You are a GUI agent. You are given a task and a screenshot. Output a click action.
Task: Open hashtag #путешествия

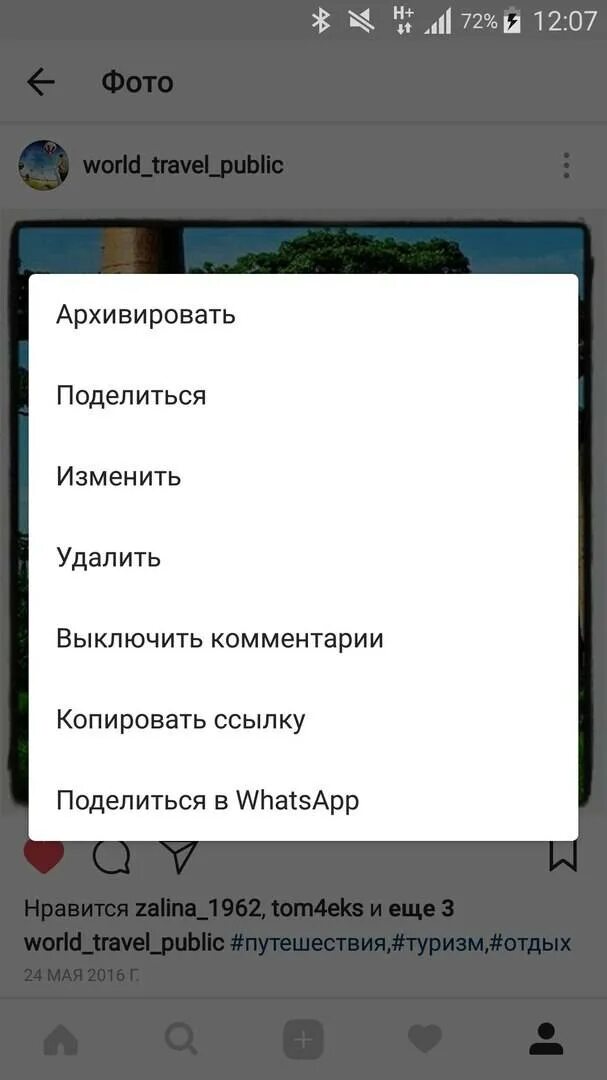click(x=307, y=942)
